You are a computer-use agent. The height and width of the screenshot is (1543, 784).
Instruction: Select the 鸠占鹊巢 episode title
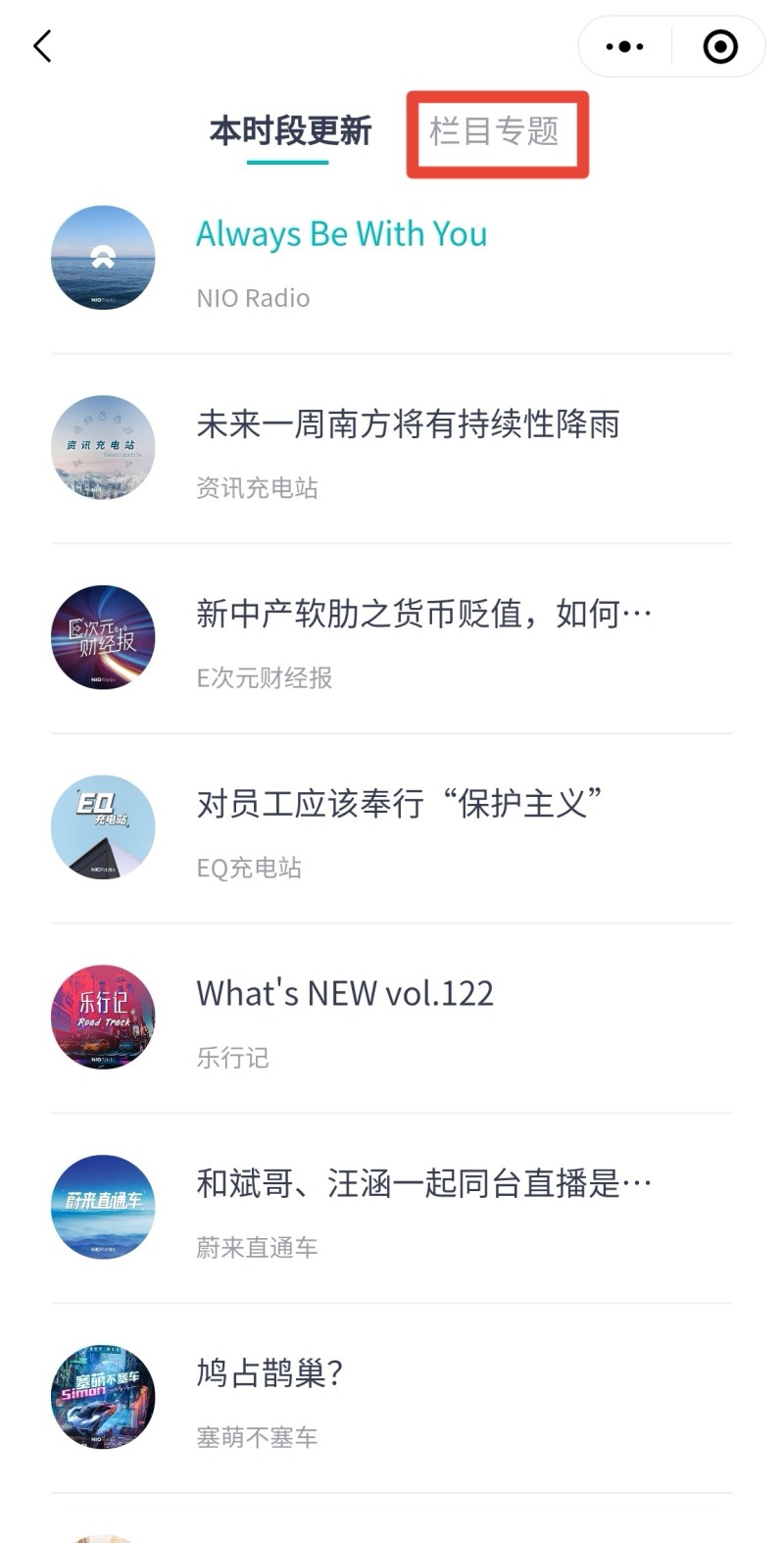pyautogui.click(x=267, y=1373)
